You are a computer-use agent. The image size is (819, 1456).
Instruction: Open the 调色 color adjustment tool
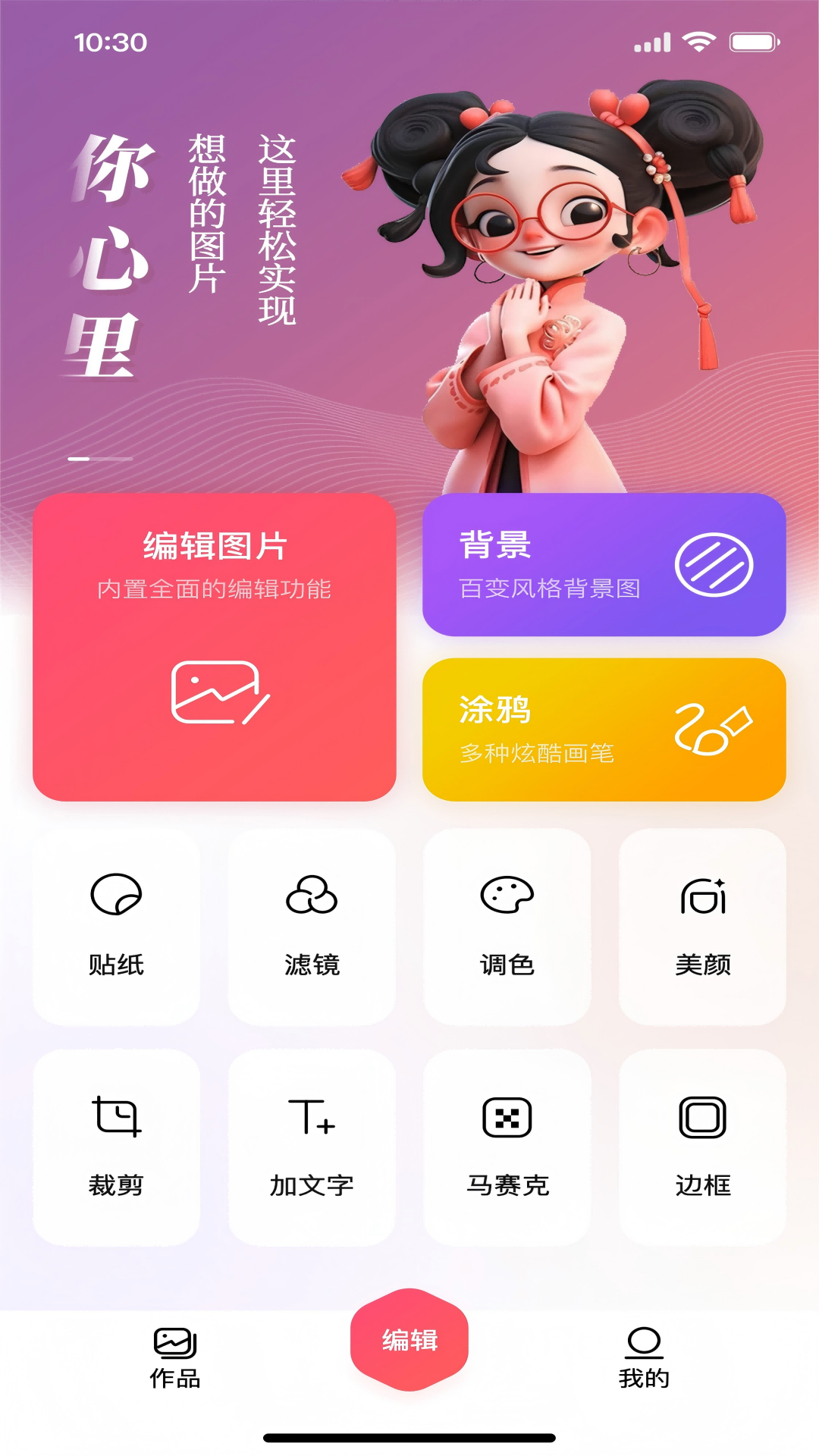pos(507,927)
